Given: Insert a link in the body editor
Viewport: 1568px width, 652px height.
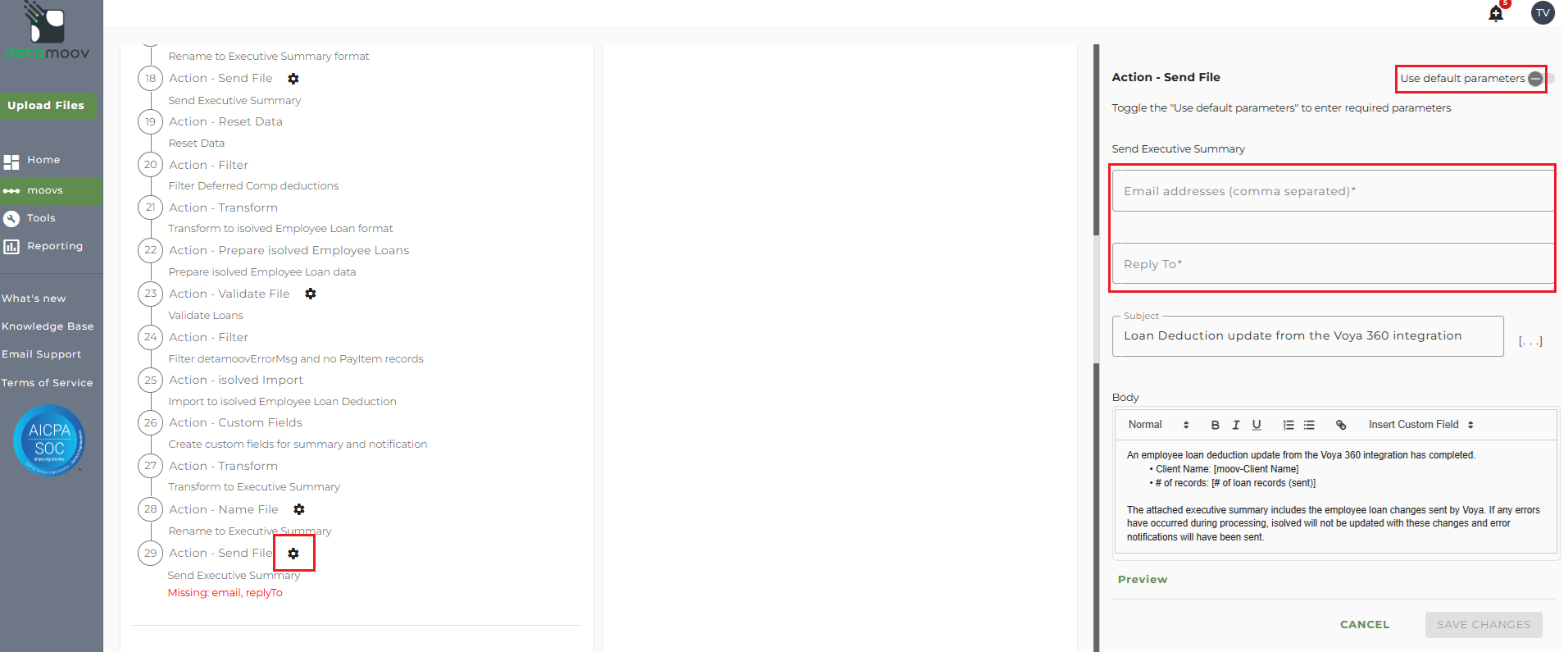Looking at the screenshot, I should 1341,425.
